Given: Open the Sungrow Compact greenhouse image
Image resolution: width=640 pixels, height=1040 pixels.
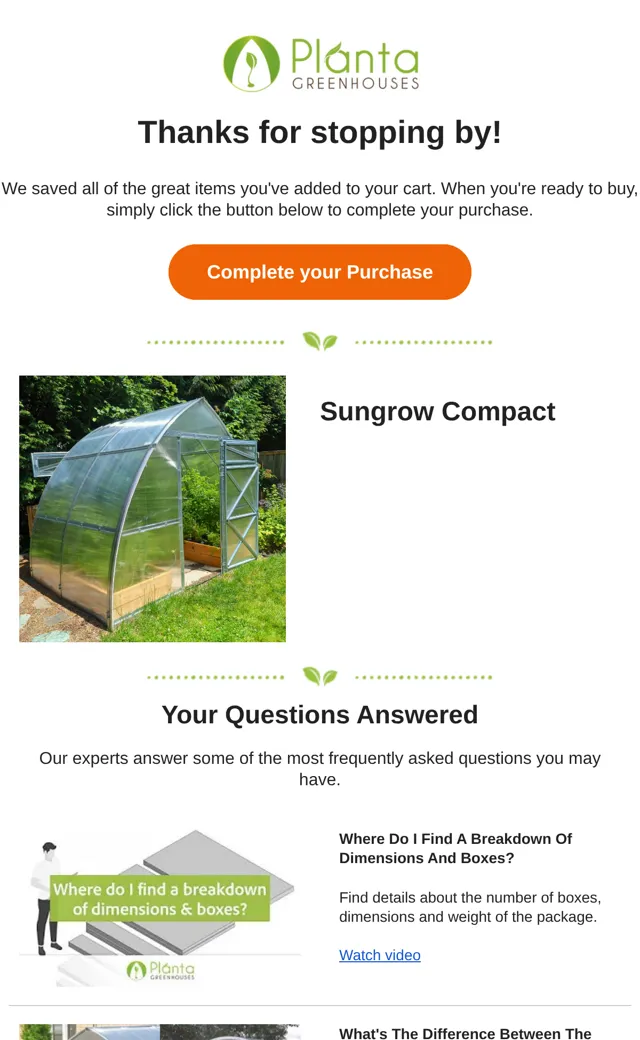Looking at the screenshot, I should point(153,509).
